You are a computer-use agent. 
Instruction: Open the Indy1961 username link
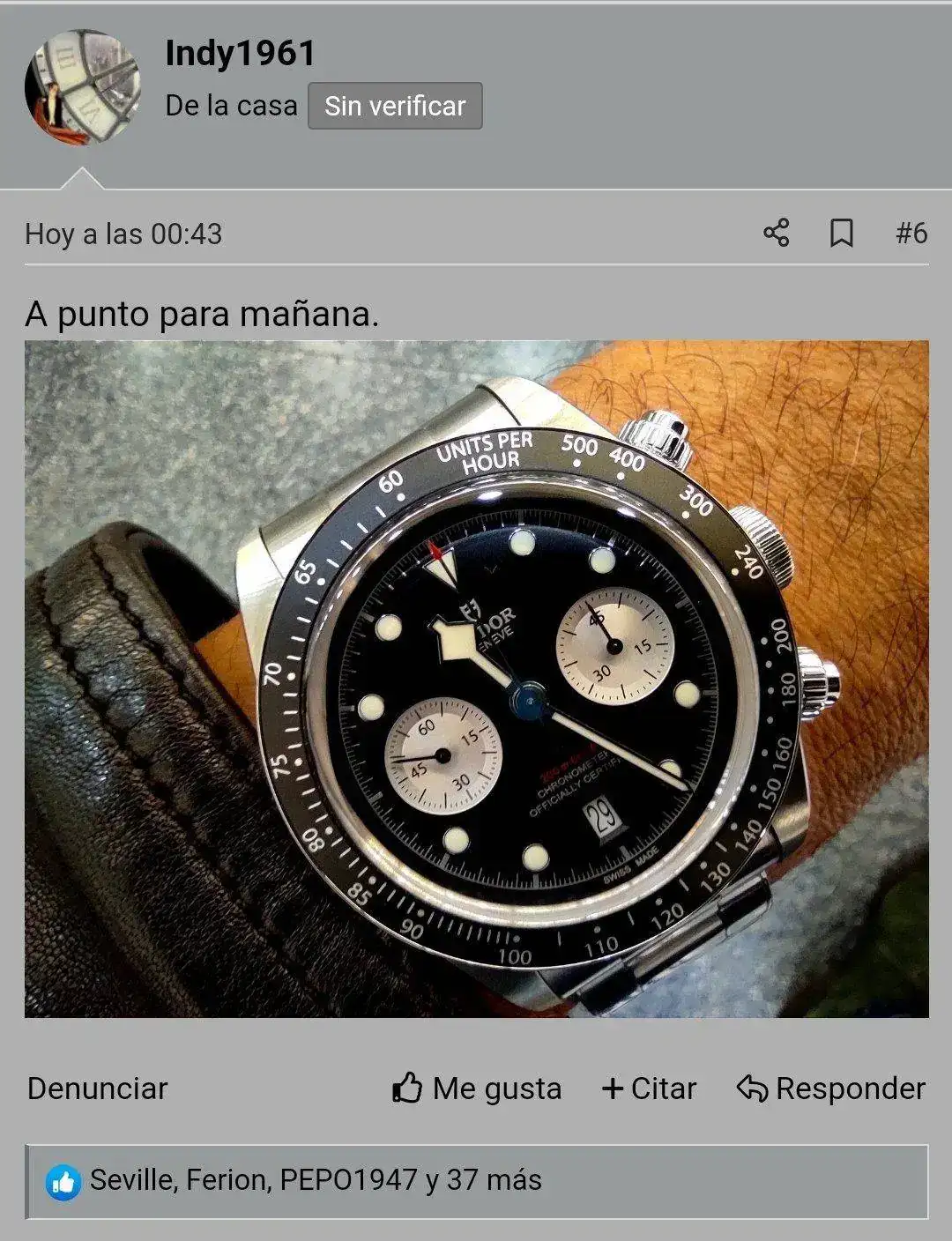pos(240,54)
